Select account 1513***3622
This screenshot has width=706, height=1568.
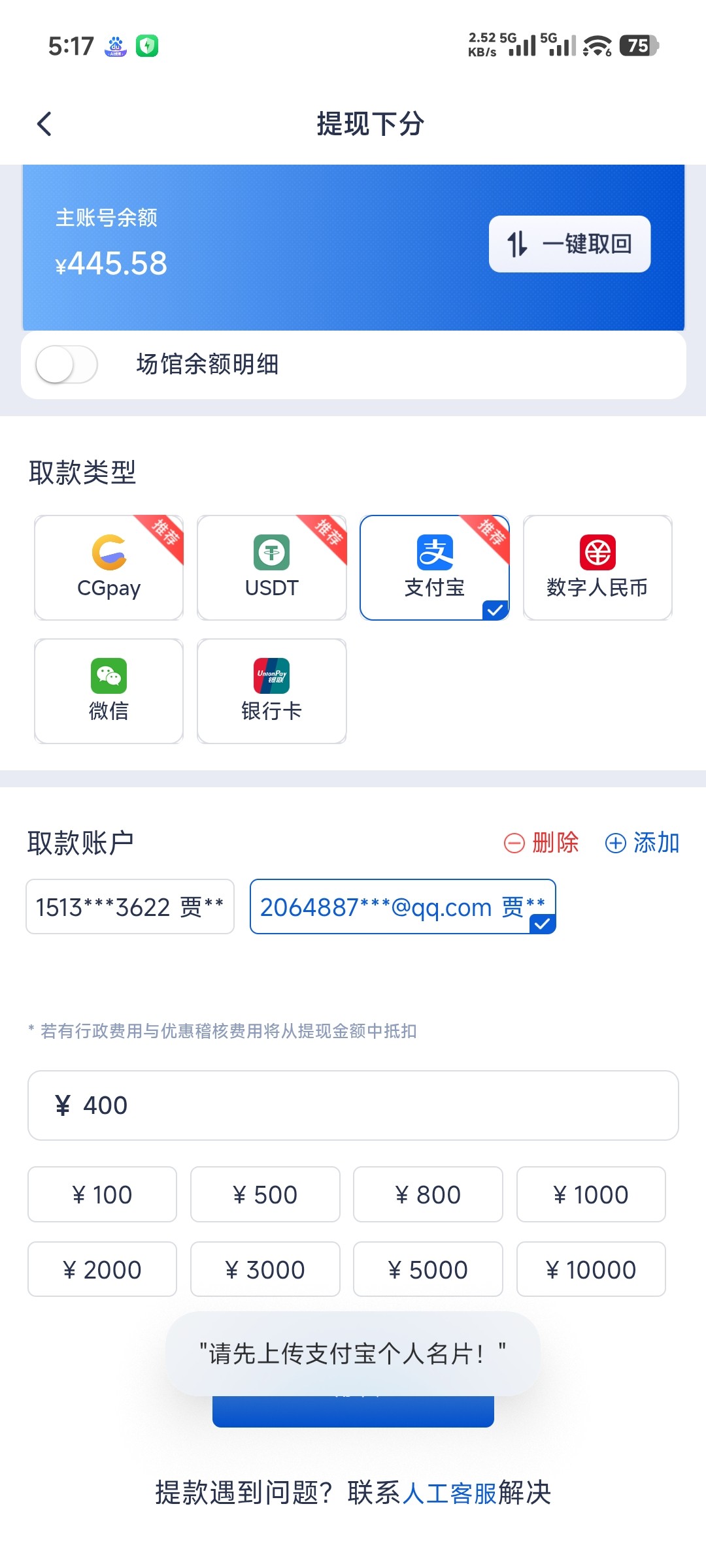pyautogui.click(x=130, y=907)
